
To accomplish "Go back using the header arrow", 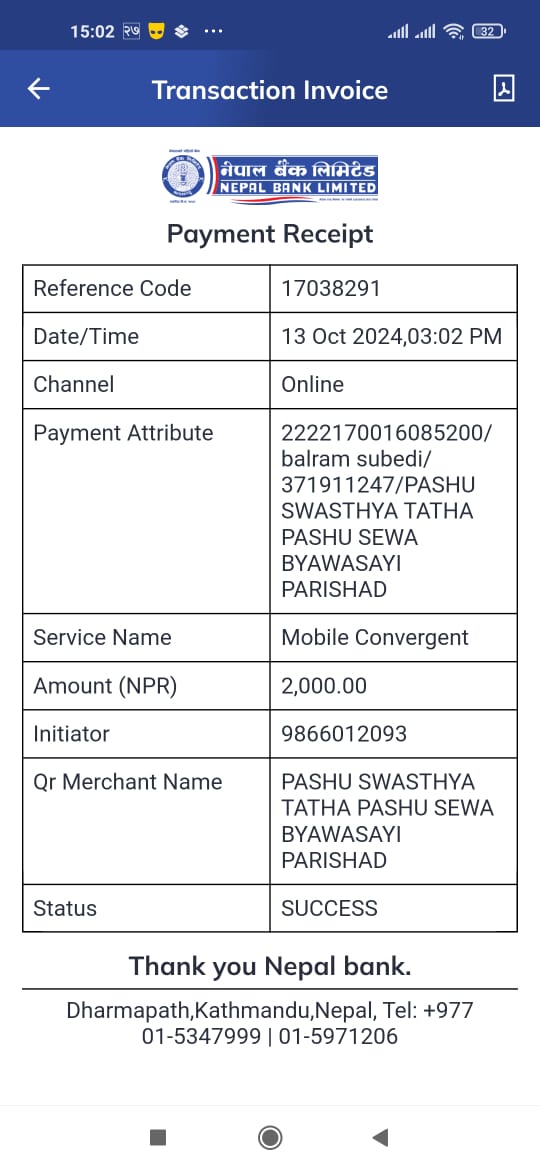I will point(38,89).
